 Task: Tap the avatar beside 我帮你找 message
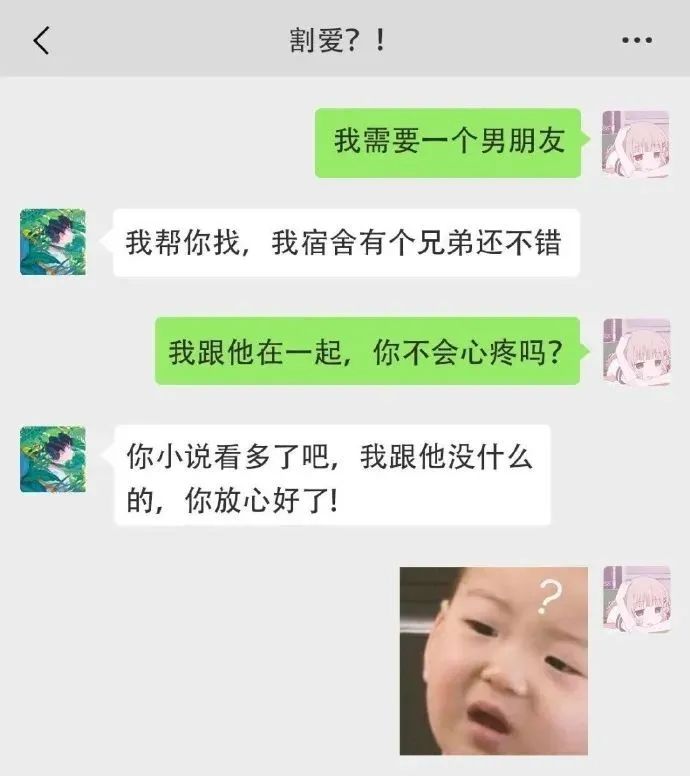pos(53,242)
